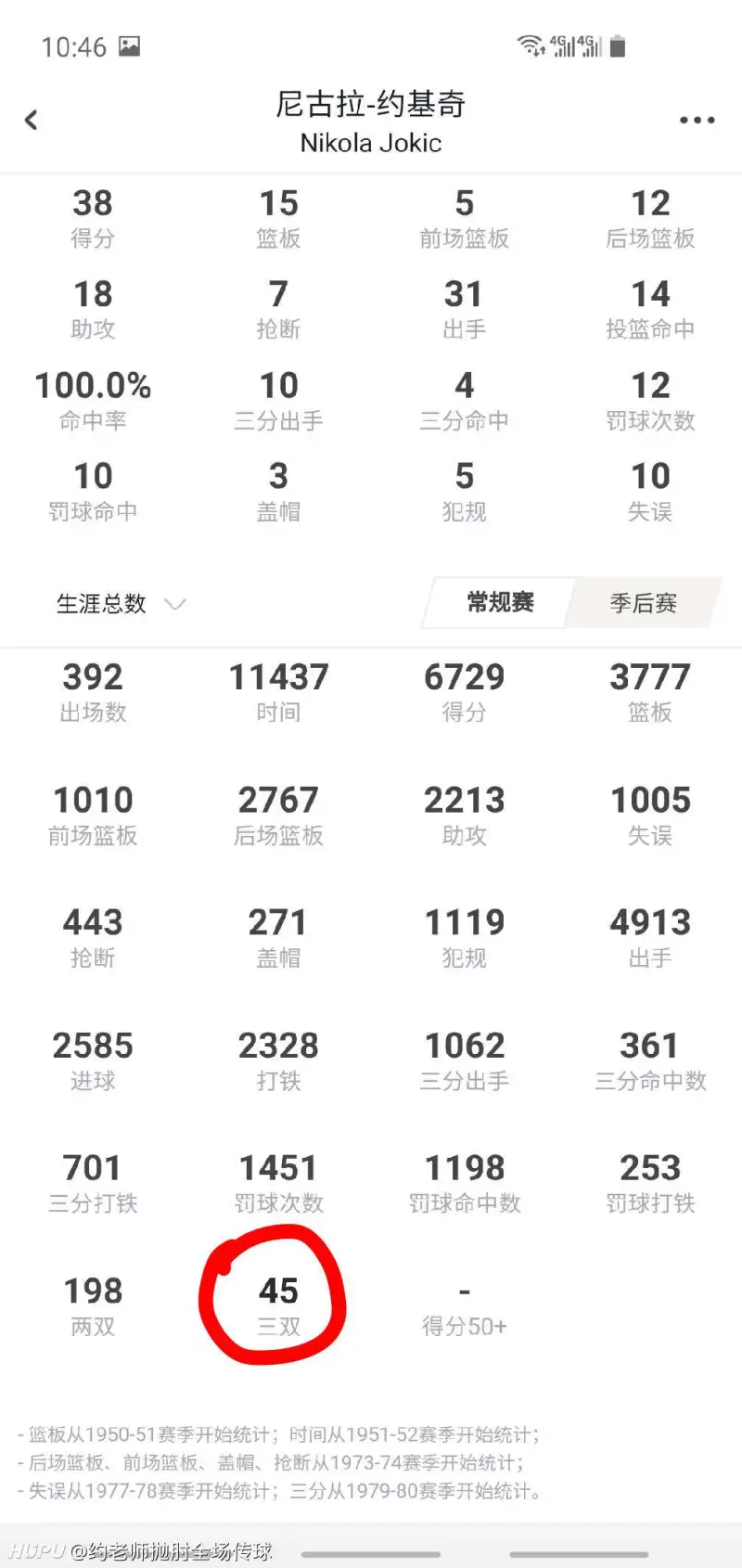Open the three-dot overflow menu
The width and height of the screenshot is (742, 1568).
pyautogui.click(x=697, y=121)
